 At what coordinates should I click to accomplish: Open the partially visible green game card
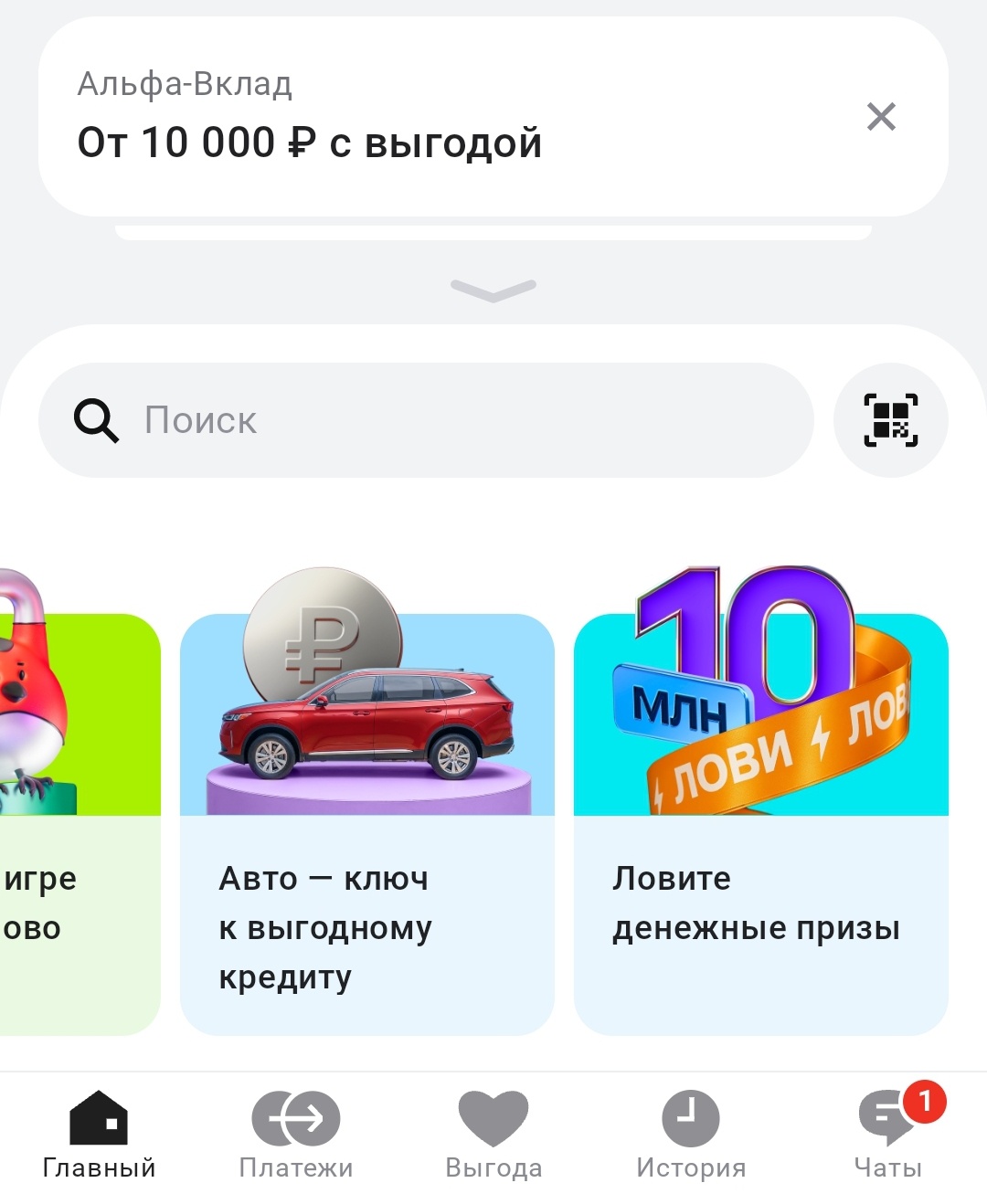point(73,822)
